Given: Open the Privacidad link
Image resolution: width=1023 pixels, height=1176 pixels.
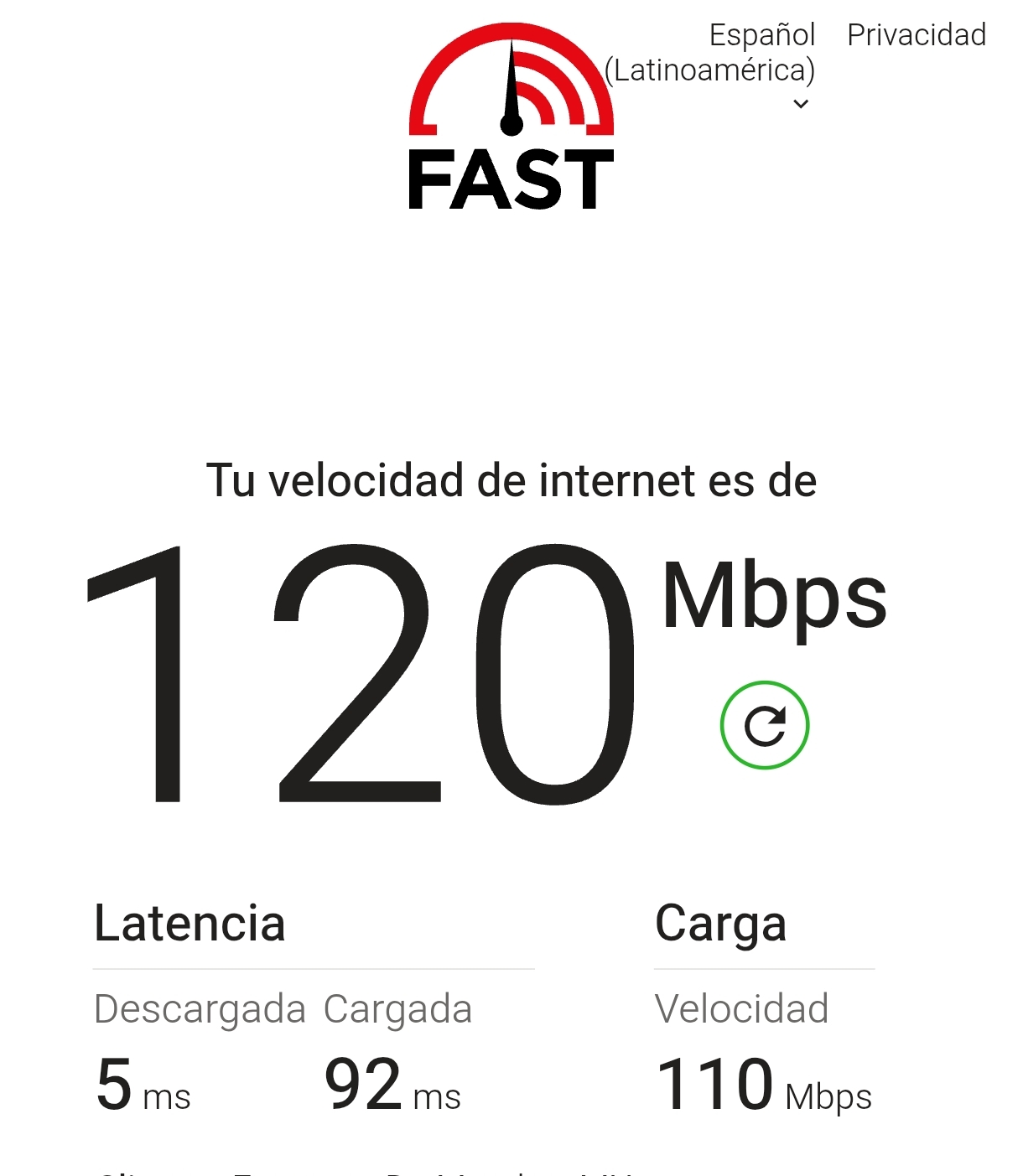Looking at the screenshot, I should click(x=916, y=35).
